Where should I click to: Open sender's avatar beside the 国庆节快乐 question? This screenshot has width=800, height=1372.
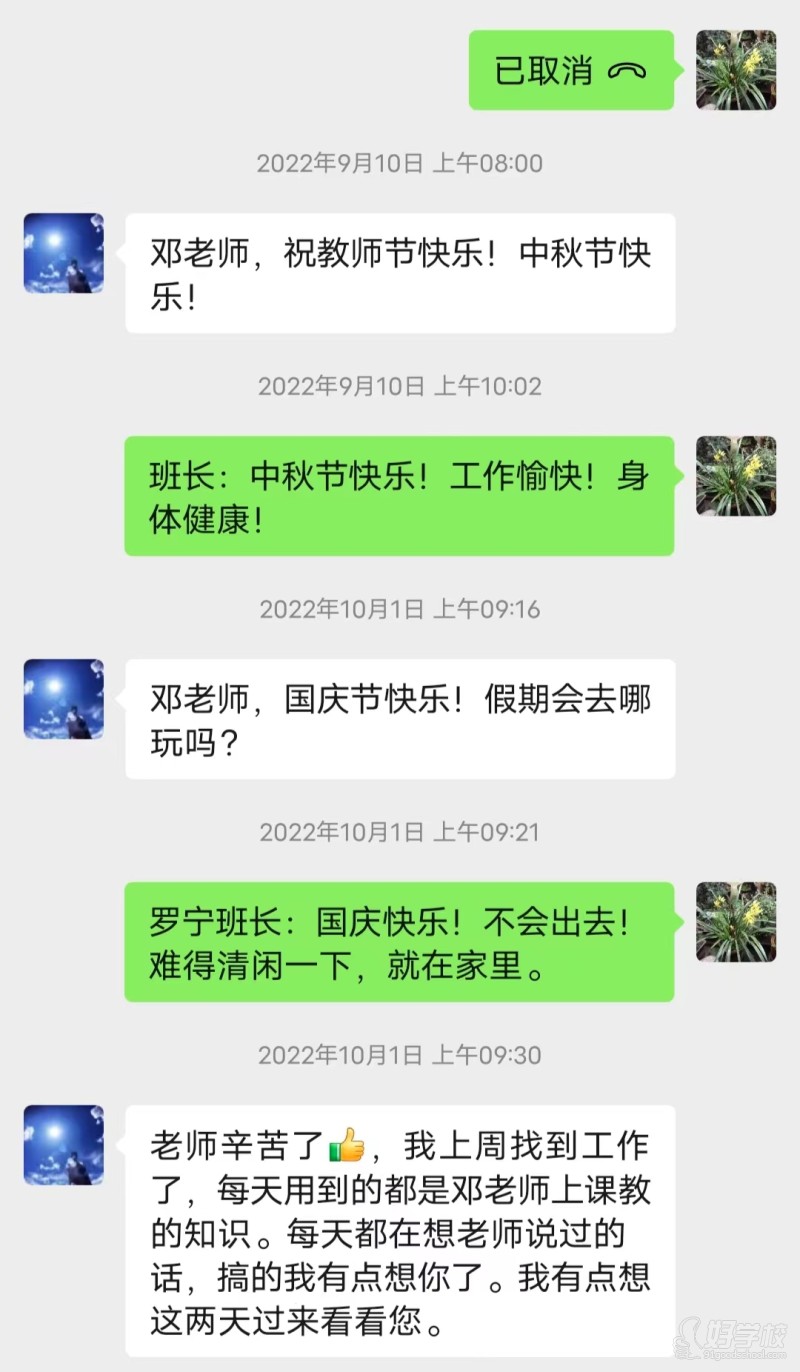coord(64,699)
